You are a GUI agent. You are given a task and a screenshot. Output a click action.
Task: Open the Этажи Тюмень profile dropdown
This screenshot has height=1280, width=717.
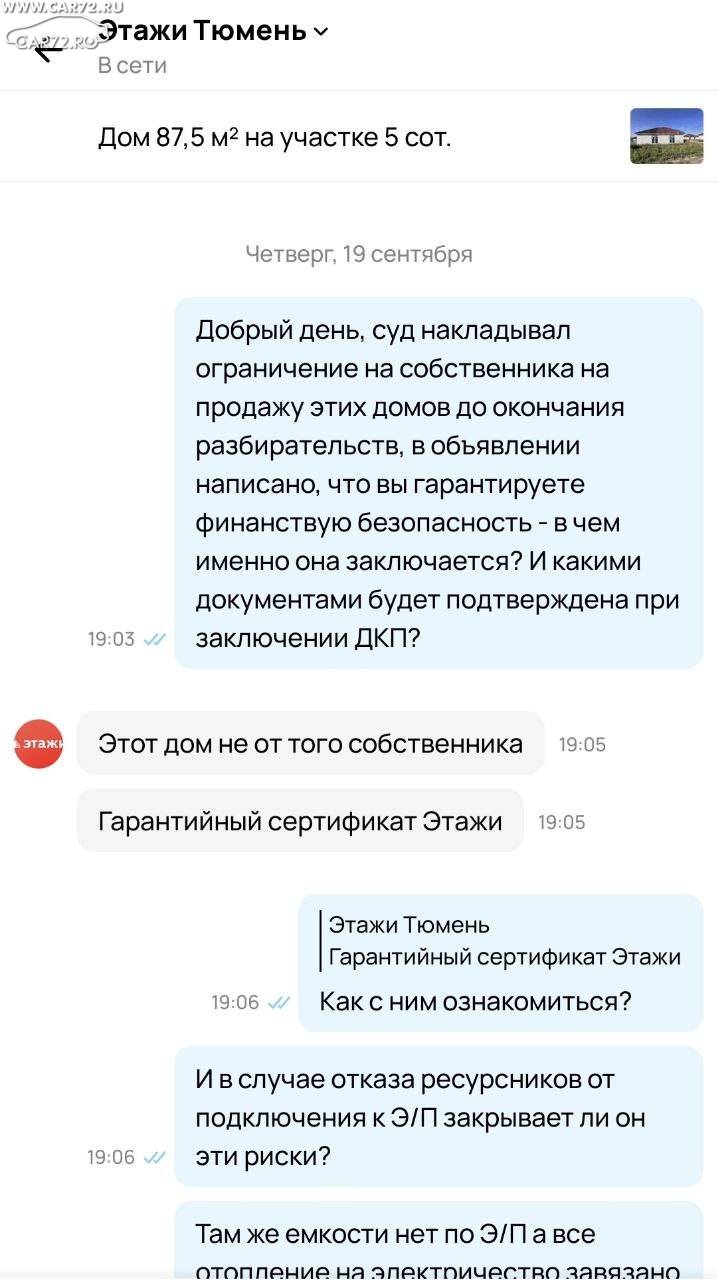click(x=213, y=31)
